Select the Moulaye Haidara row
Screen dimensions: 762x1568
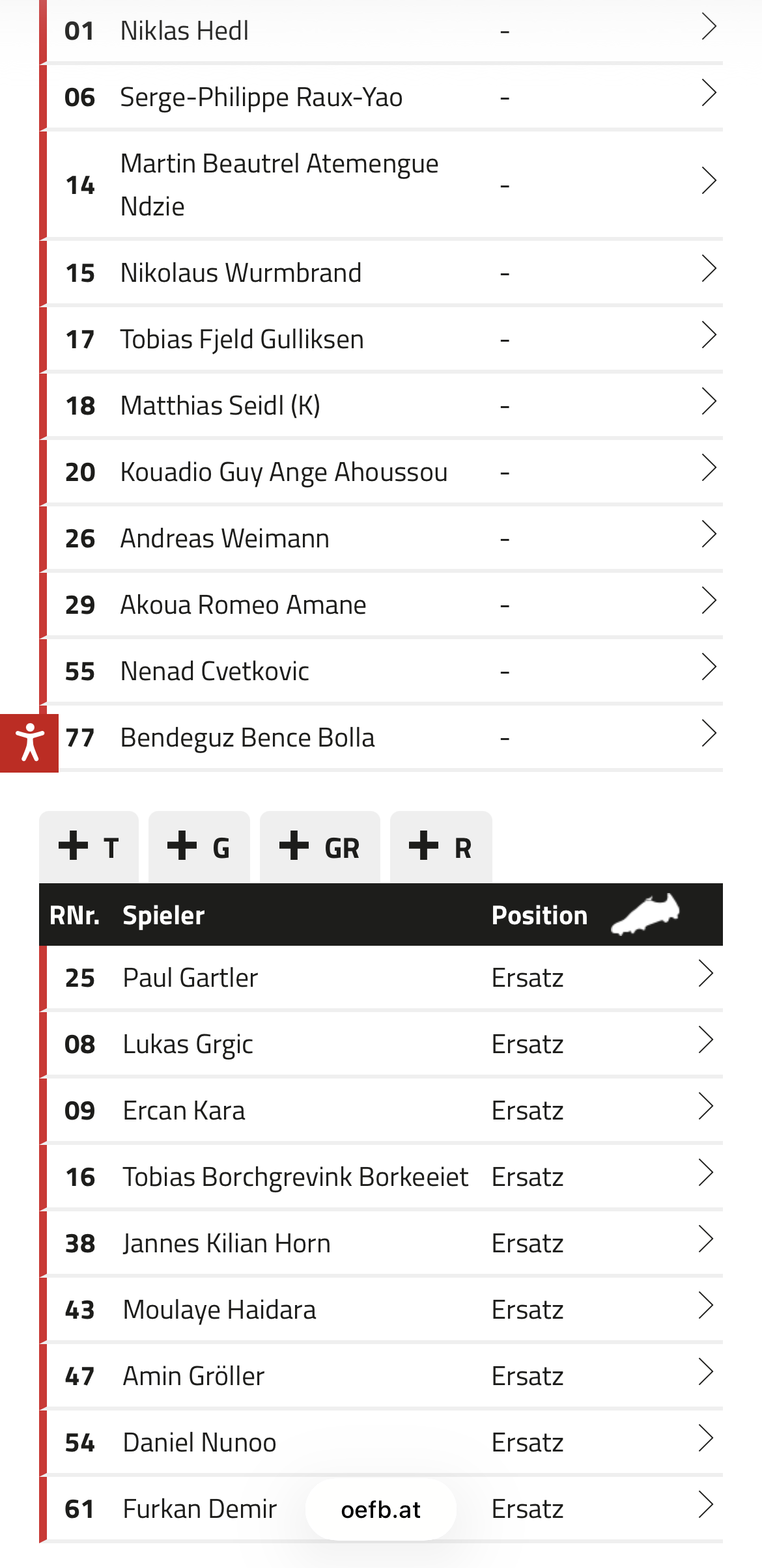(381, 1310)
